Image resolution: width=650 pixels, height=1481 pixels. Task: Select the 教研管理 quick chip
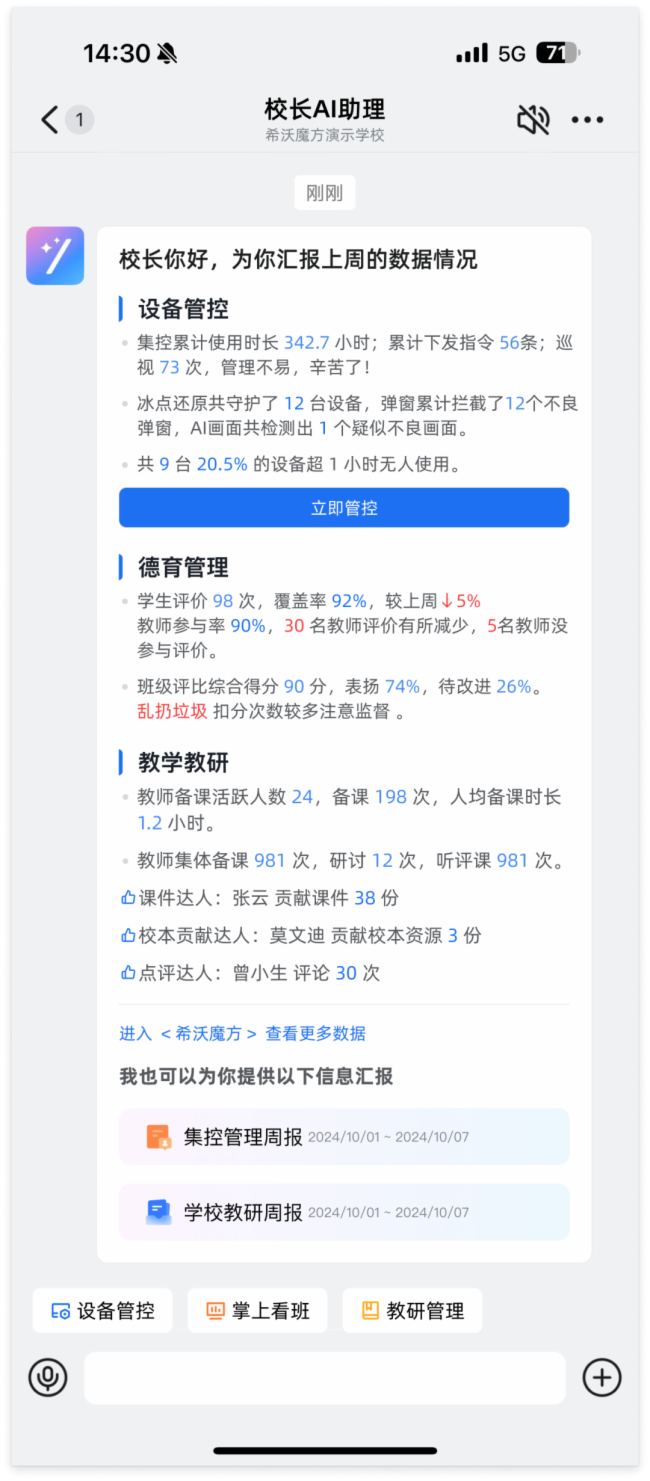tap(412, 1311)
